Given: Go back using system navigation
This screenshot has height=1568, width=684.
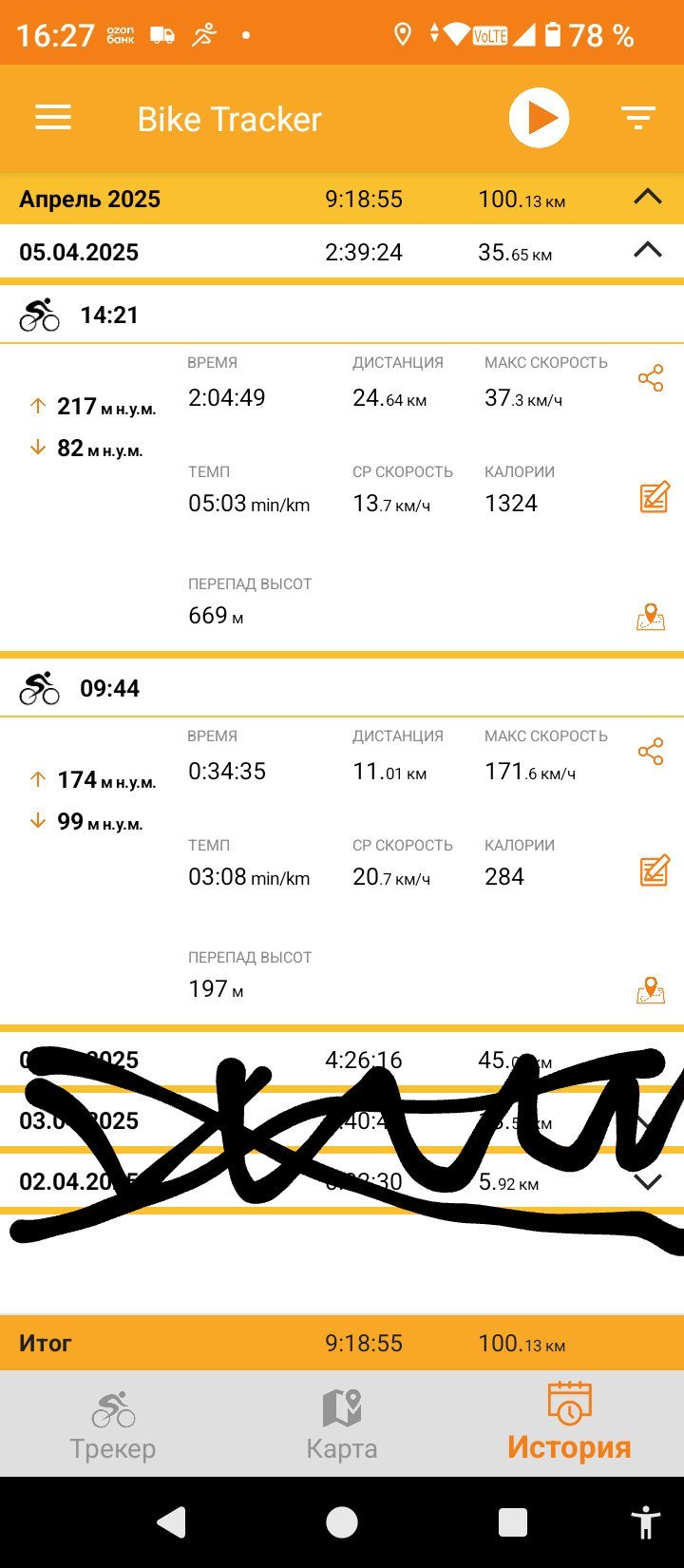Looking at the screenshot, I should 172,1522.
